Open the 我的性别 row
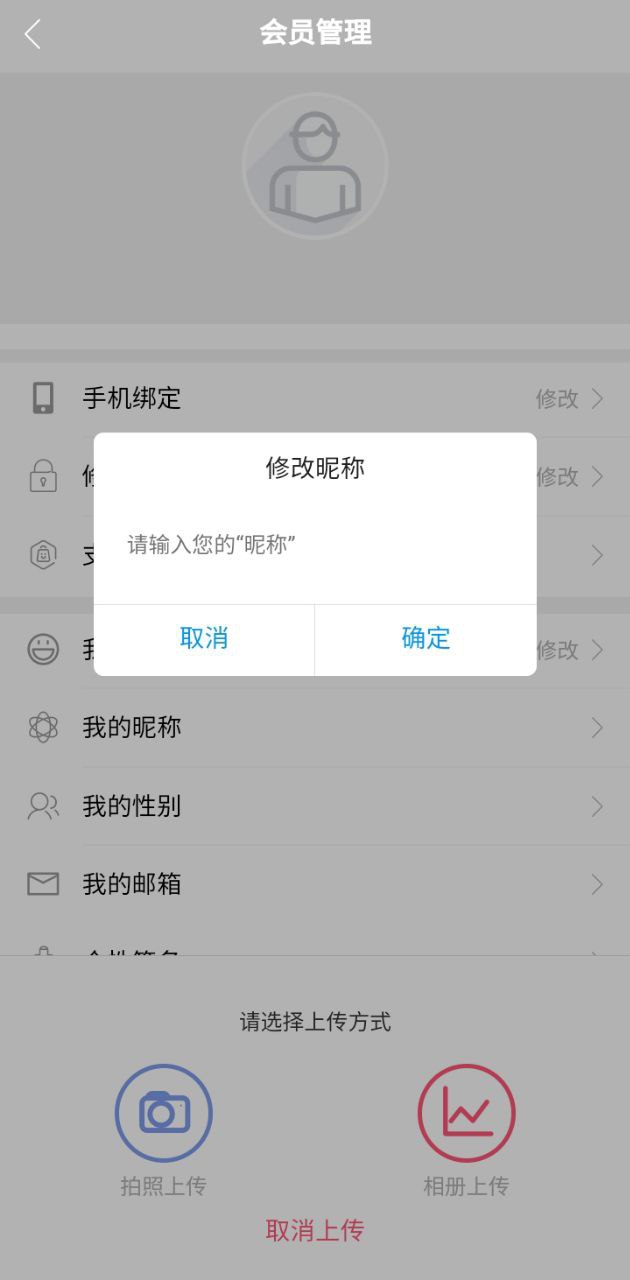Screen dimensions: 630x1280 [315, 806]
